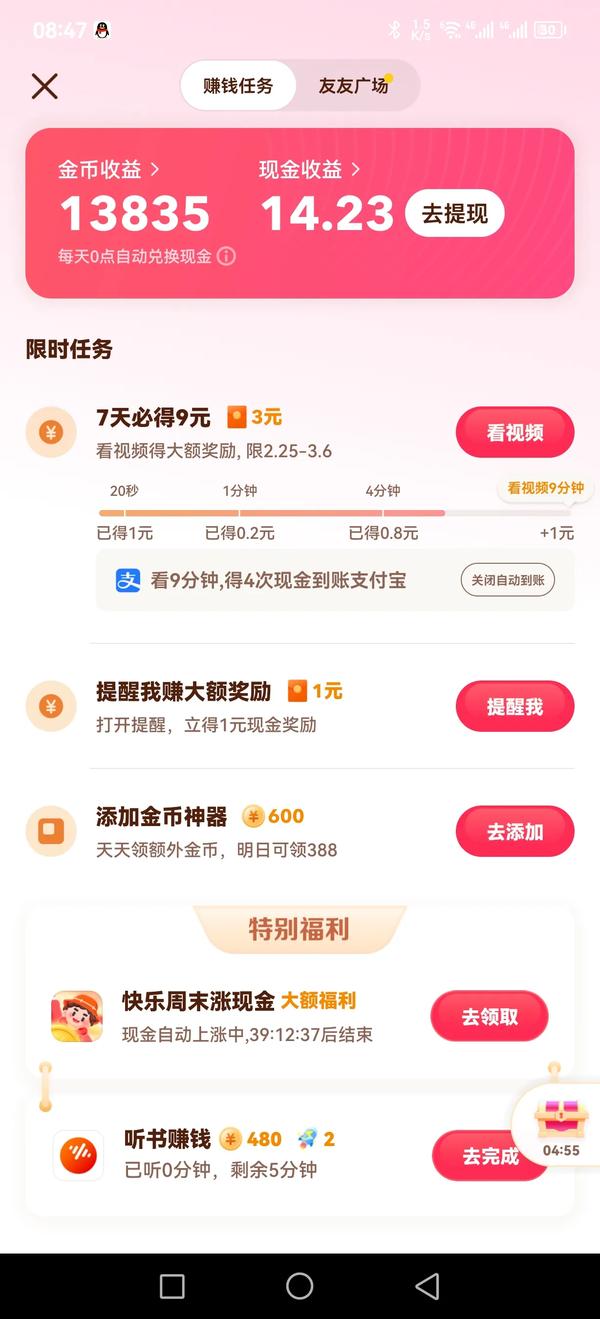This screenshot has width=600, height=1319.
Task: Tap 去领取 for 快乐周末涨现金
Action: coord(490,1017)
